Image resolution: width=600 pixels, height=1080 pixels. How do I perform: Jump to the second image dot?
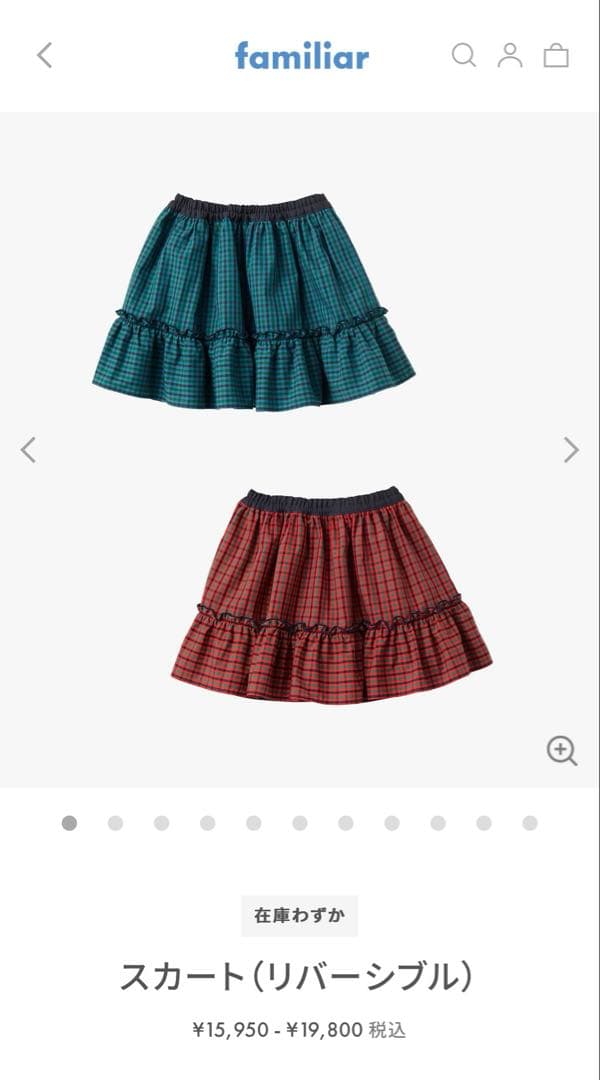115,823
